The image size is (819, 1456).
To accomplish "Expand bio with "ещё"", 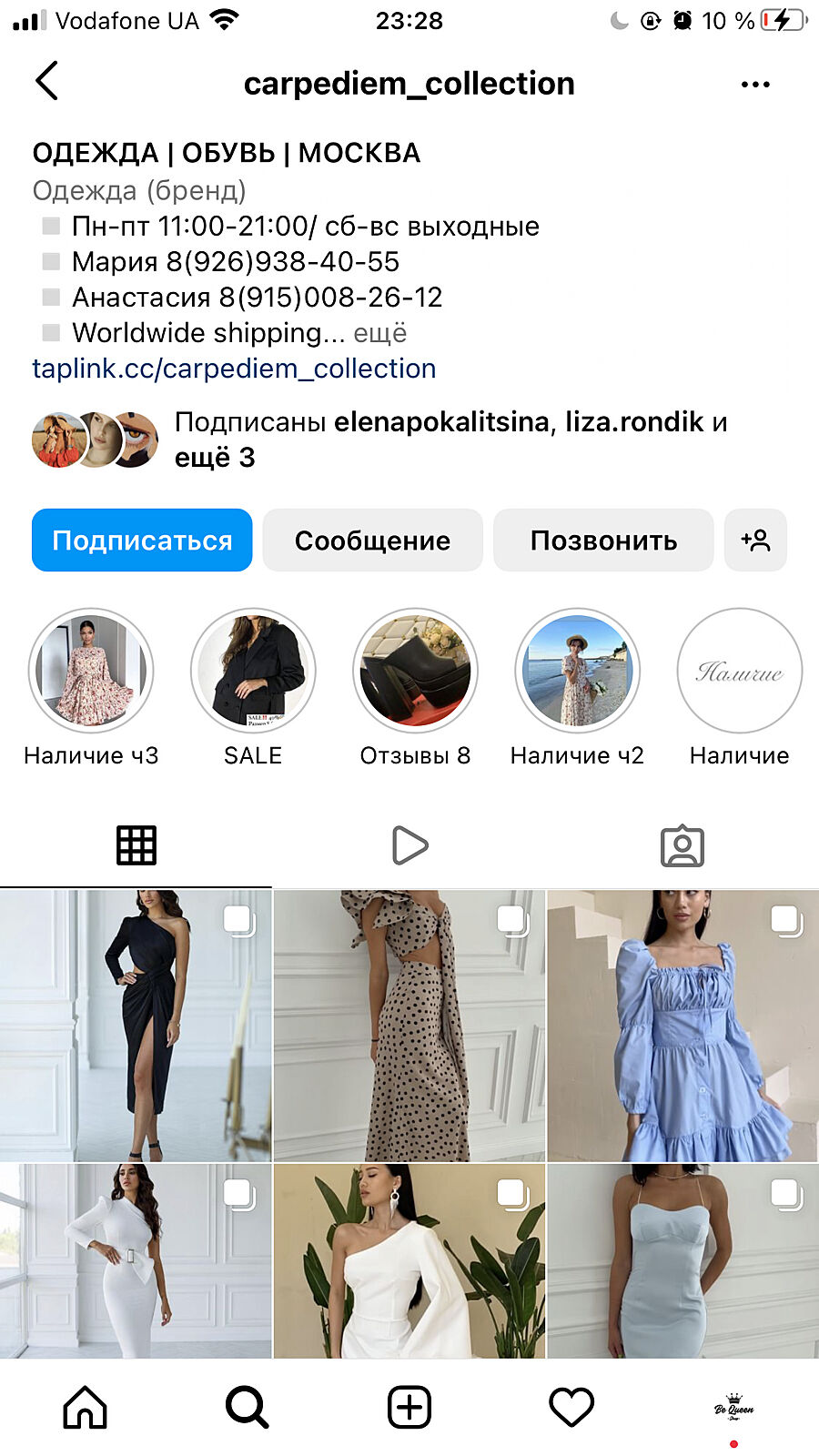I will (x=379, y=333).
